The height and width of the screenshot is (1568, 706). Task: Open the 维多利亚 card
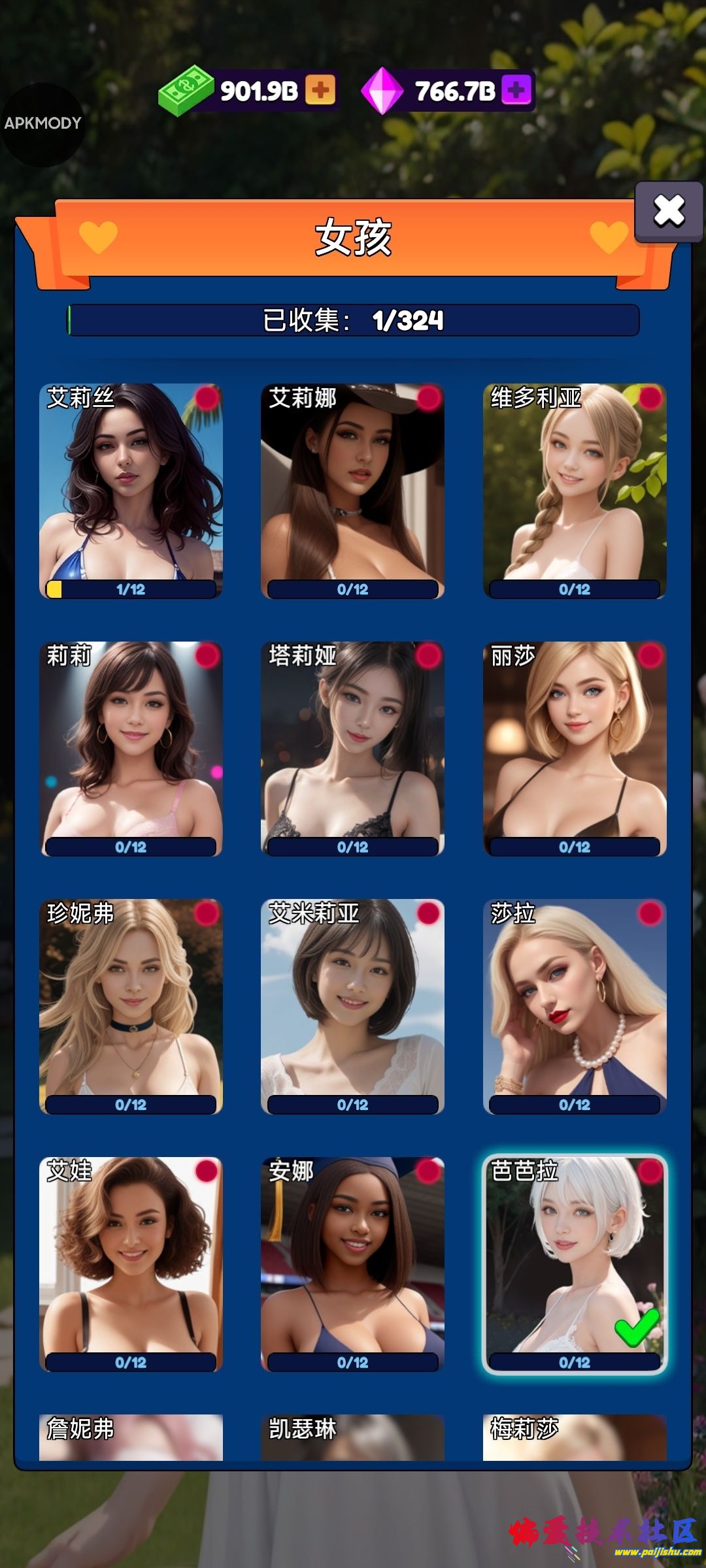(575, 490)
